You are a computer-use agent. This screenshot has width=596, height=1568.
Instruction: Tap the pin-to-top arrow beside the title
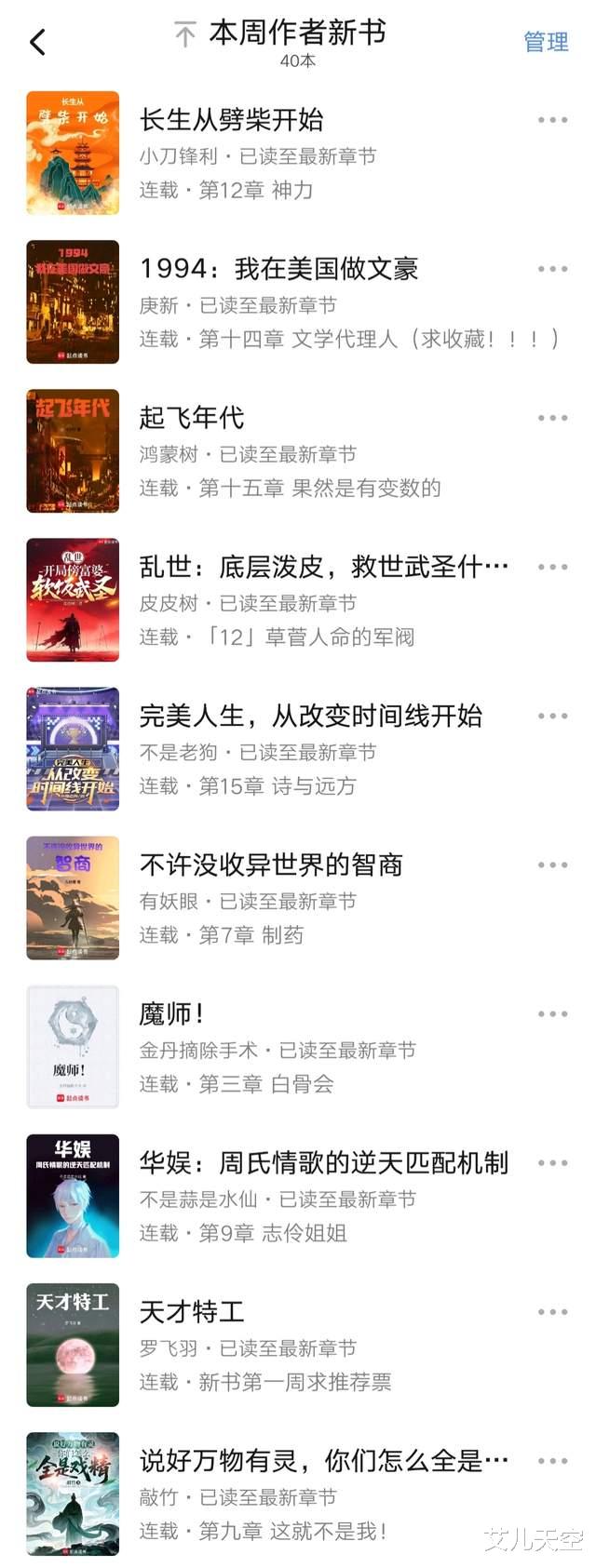tap(184, 35)
